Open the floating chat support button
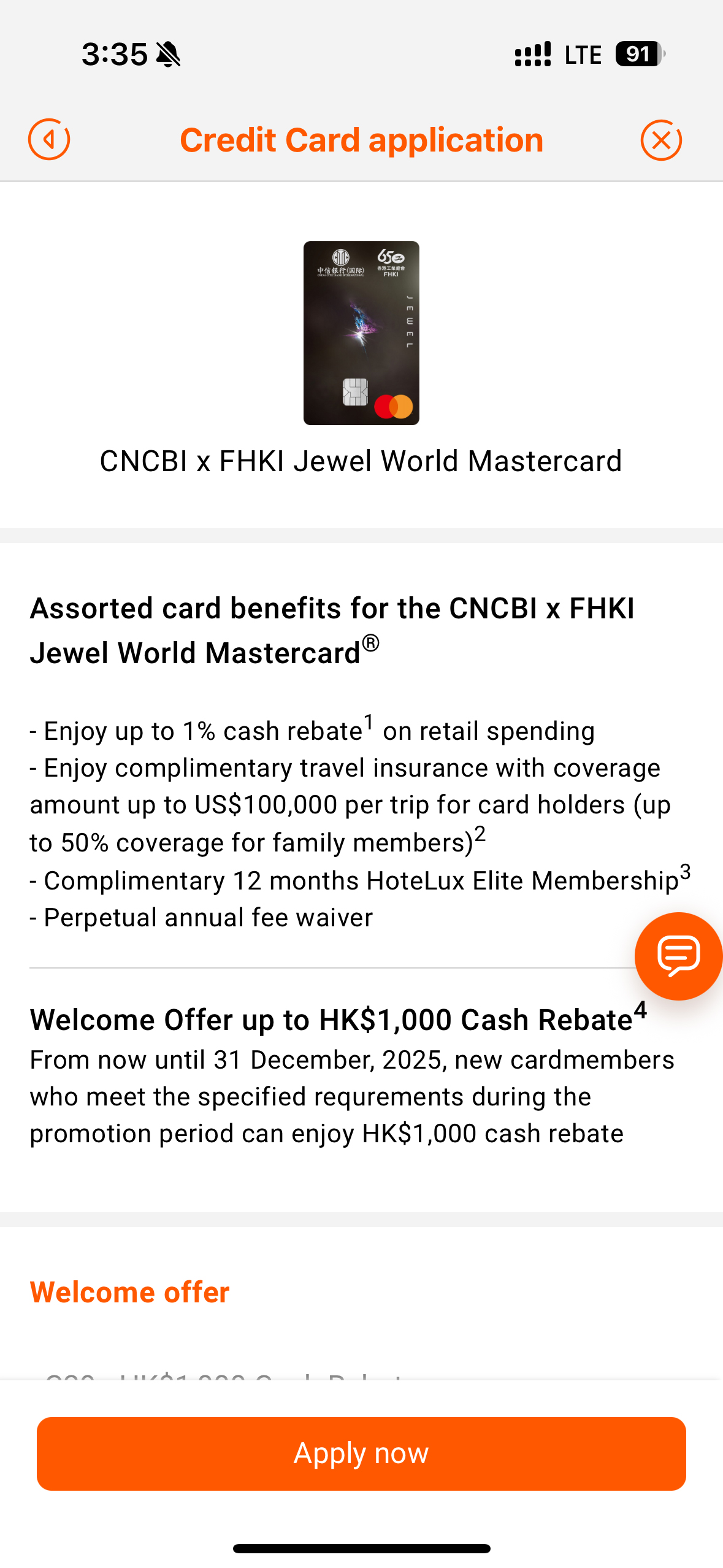Image resolution: width=723 pixels, height=1568 pixels. [678, 956]
